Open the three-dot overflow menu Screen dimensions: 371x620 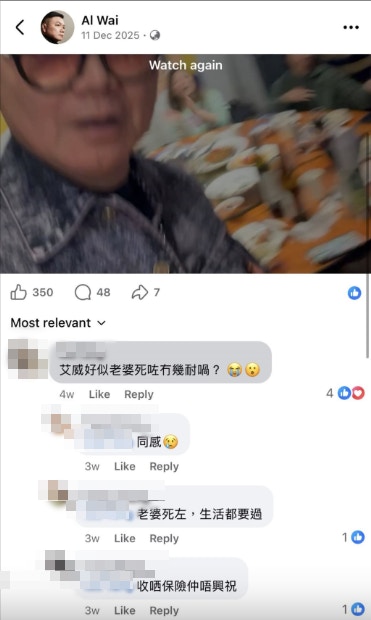(x=351, y=27)
